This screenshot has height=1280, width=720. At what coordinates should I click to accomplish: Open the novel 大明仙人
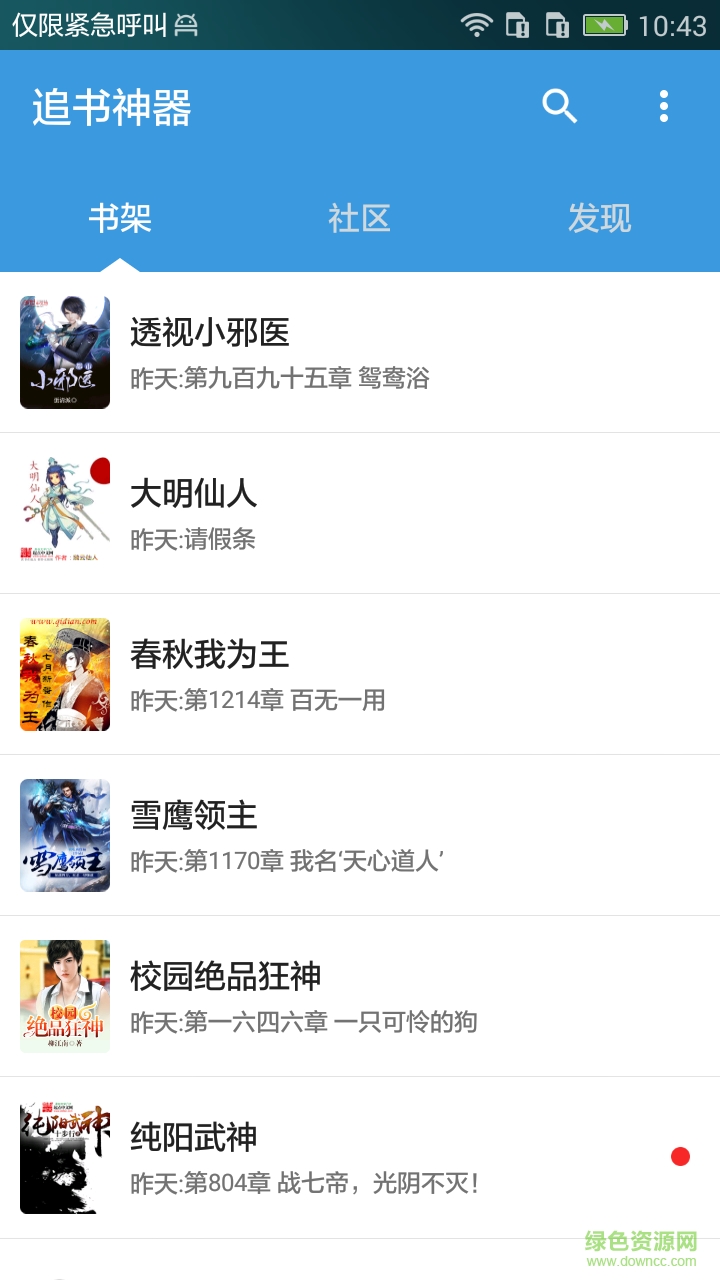[194, 494]
